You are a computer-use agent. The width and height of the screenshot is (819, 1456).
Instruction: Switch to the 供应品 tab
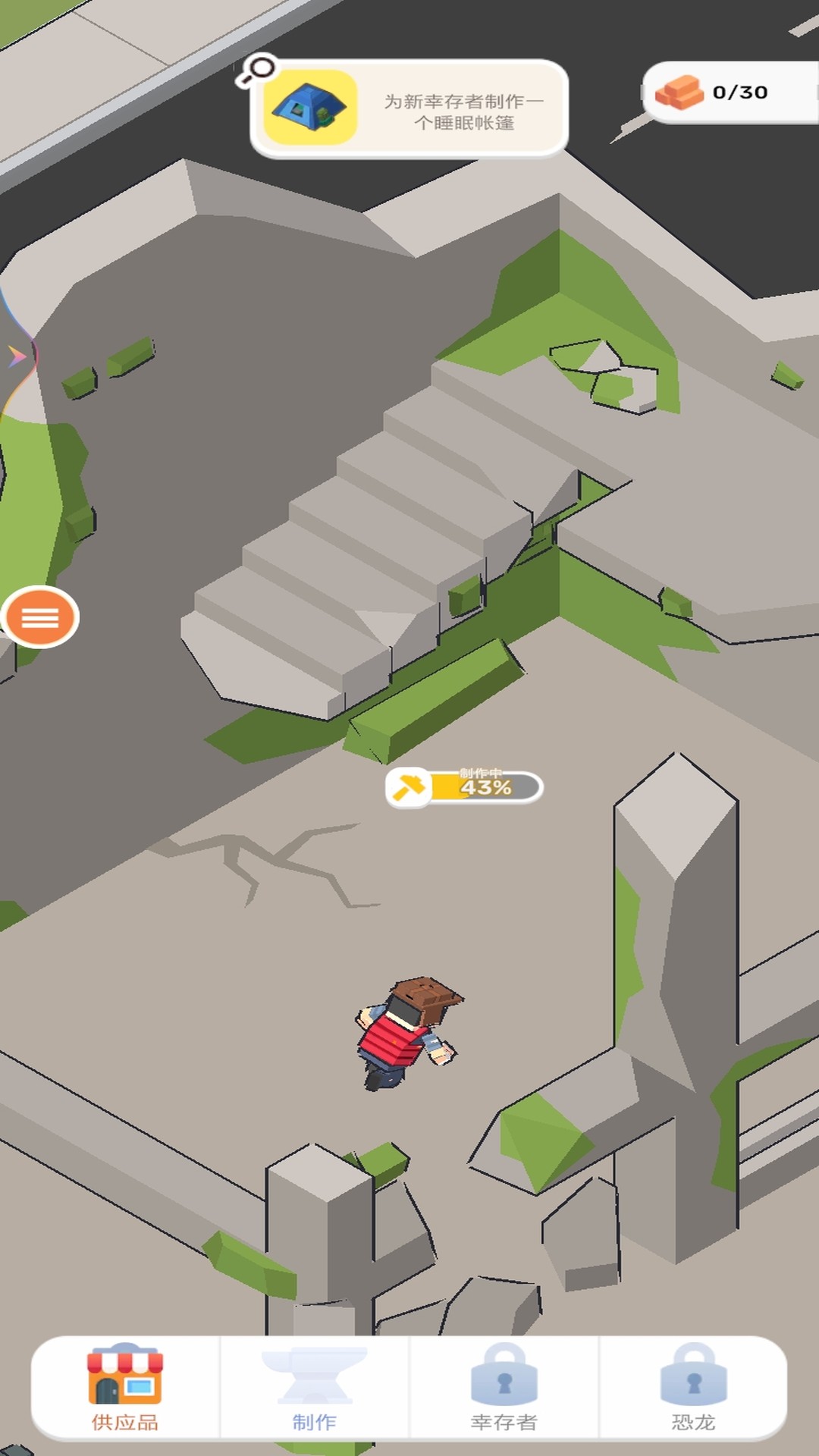(125, 1388)
